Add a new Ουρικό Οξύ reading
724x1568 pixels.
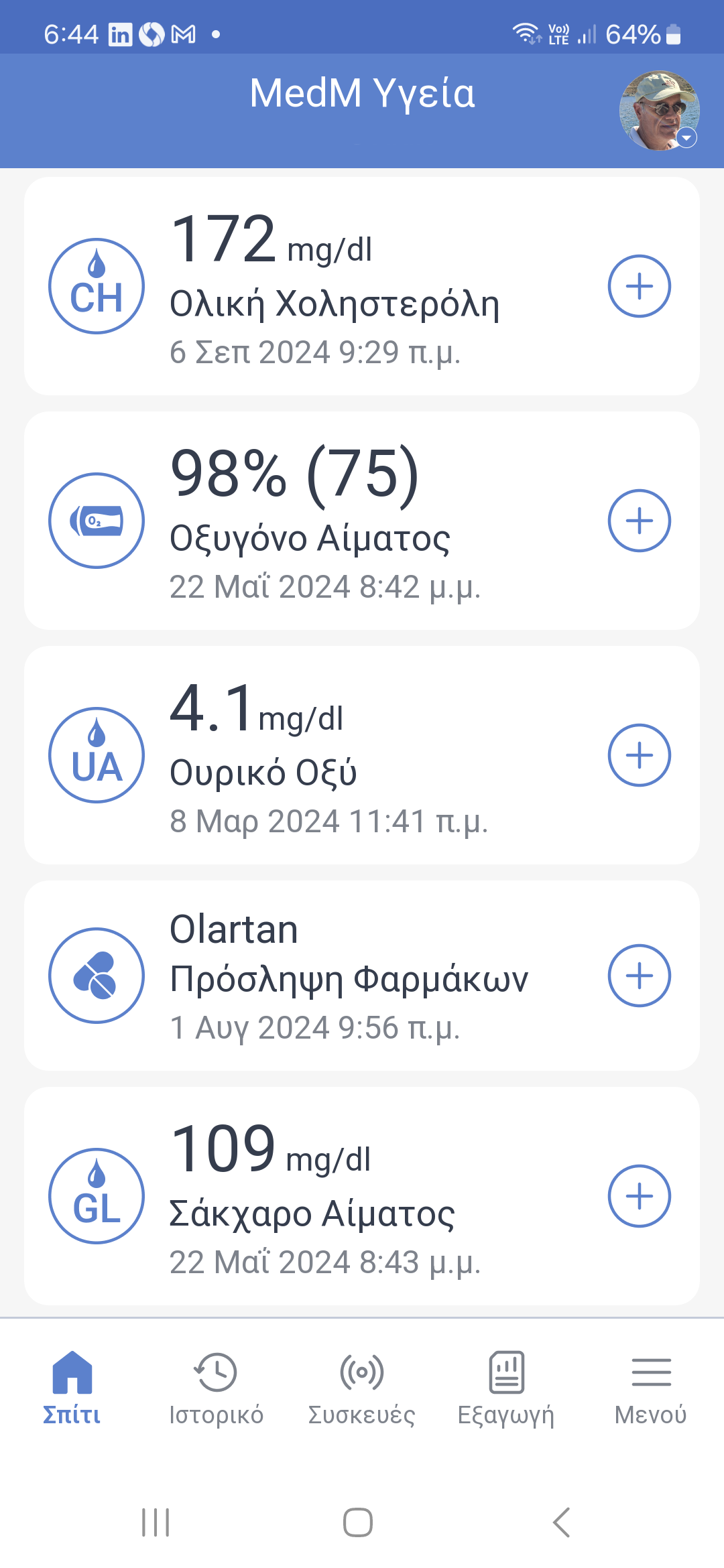click(x=639, y=755)
